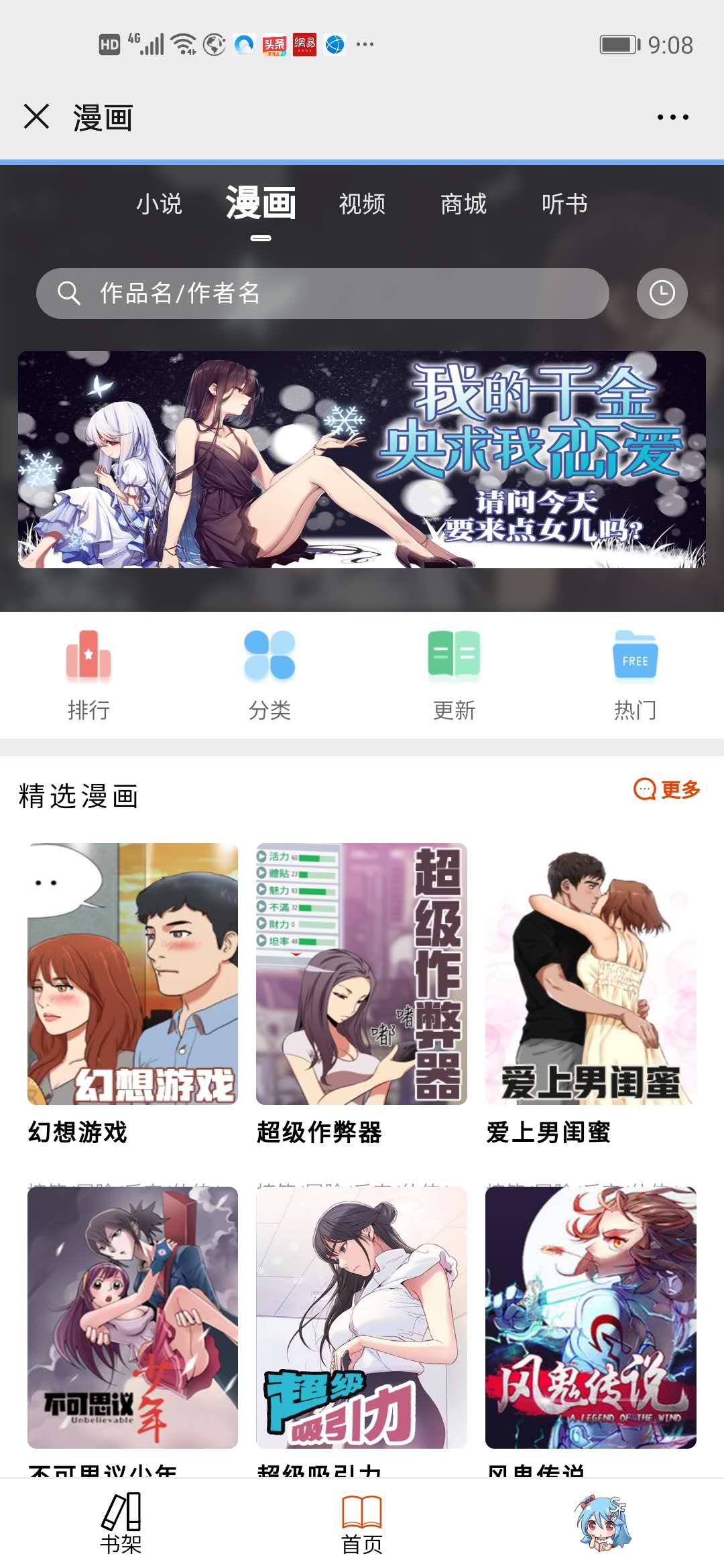Open the three-dot overflow menu
The image size is (724, 1568).
pos(672,117)
